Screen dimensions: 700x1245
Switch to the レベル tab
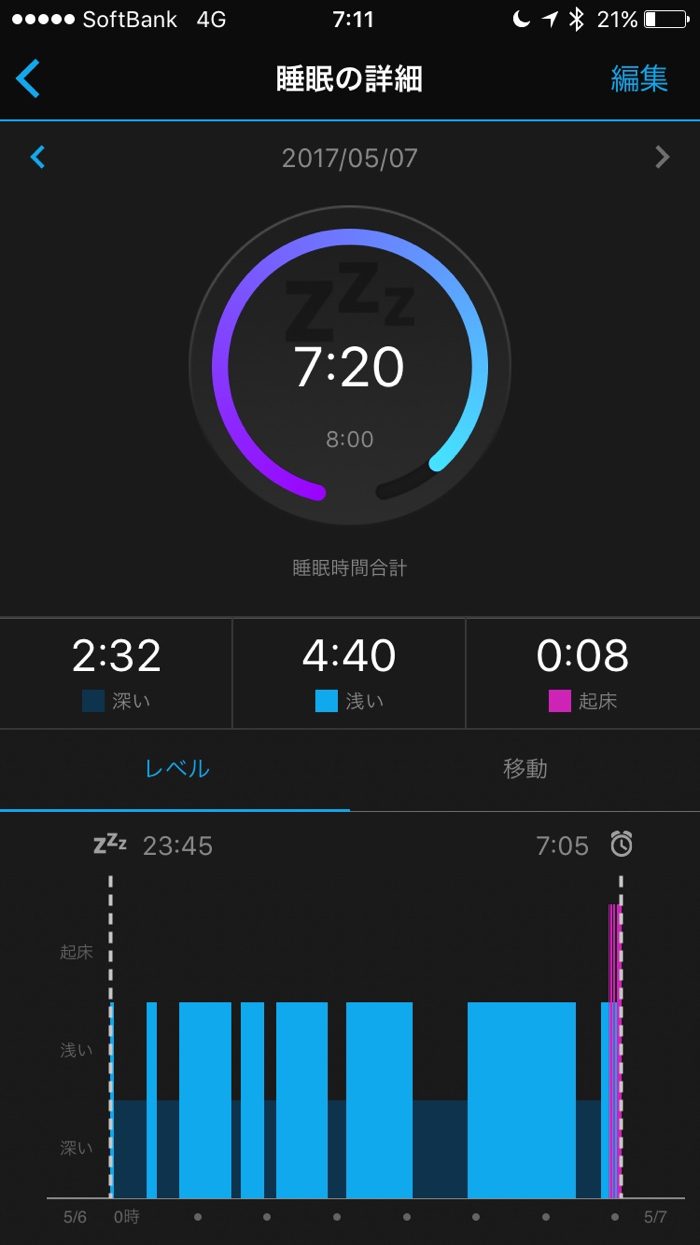tap(176, 768)
